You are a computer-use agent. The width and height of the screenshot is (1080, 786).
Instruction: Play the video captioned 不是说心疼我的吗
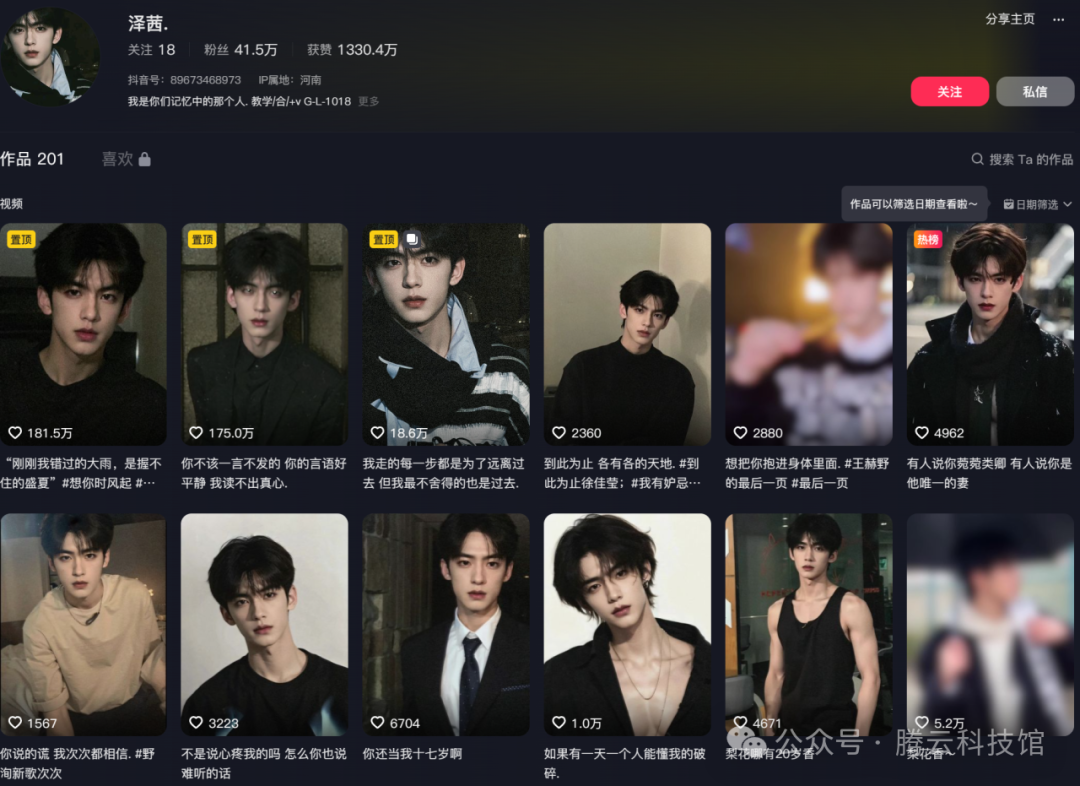[x=265, y=624]
